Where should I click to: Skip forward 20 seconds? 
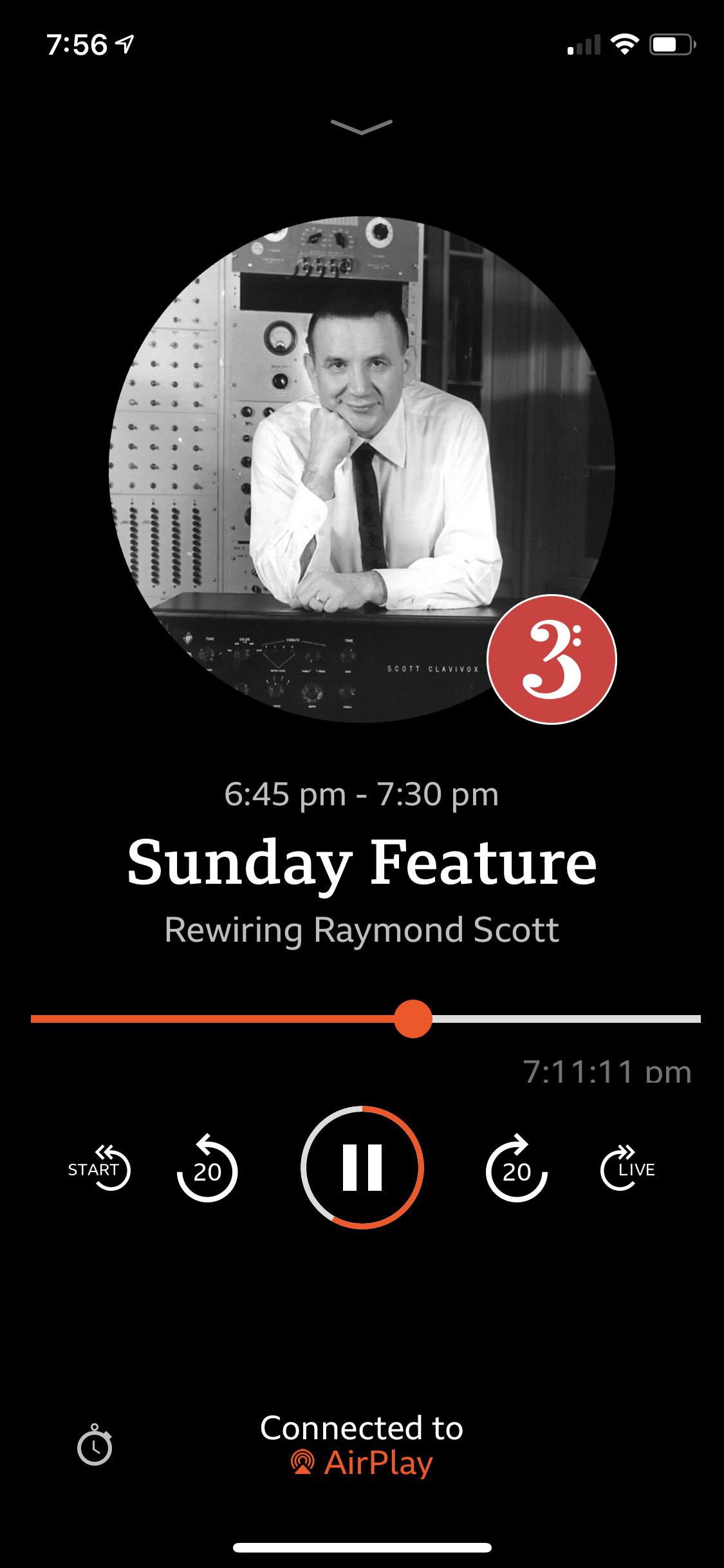tap(516, 1168)
